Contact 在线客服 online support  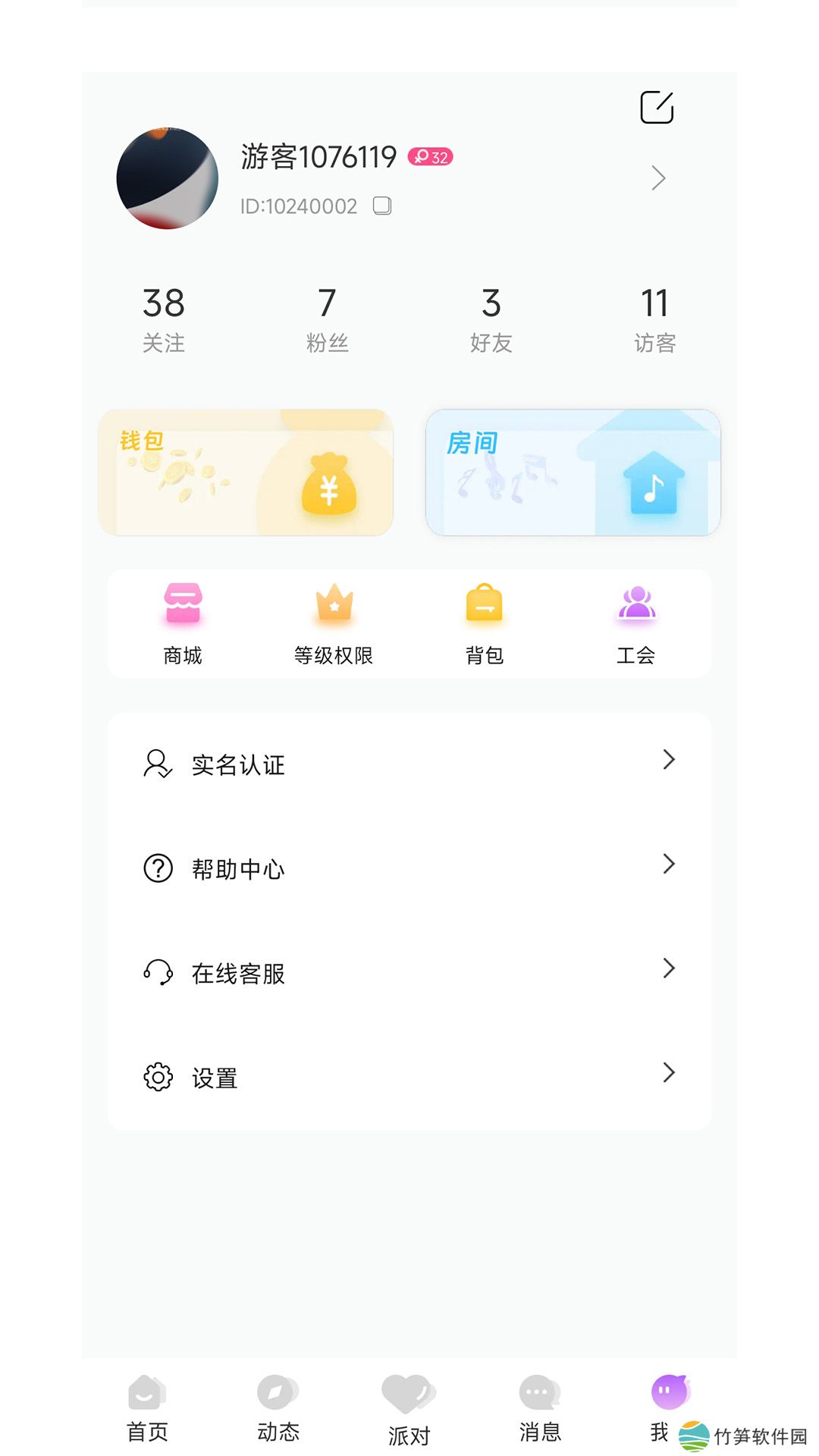(x=409, y=973)
